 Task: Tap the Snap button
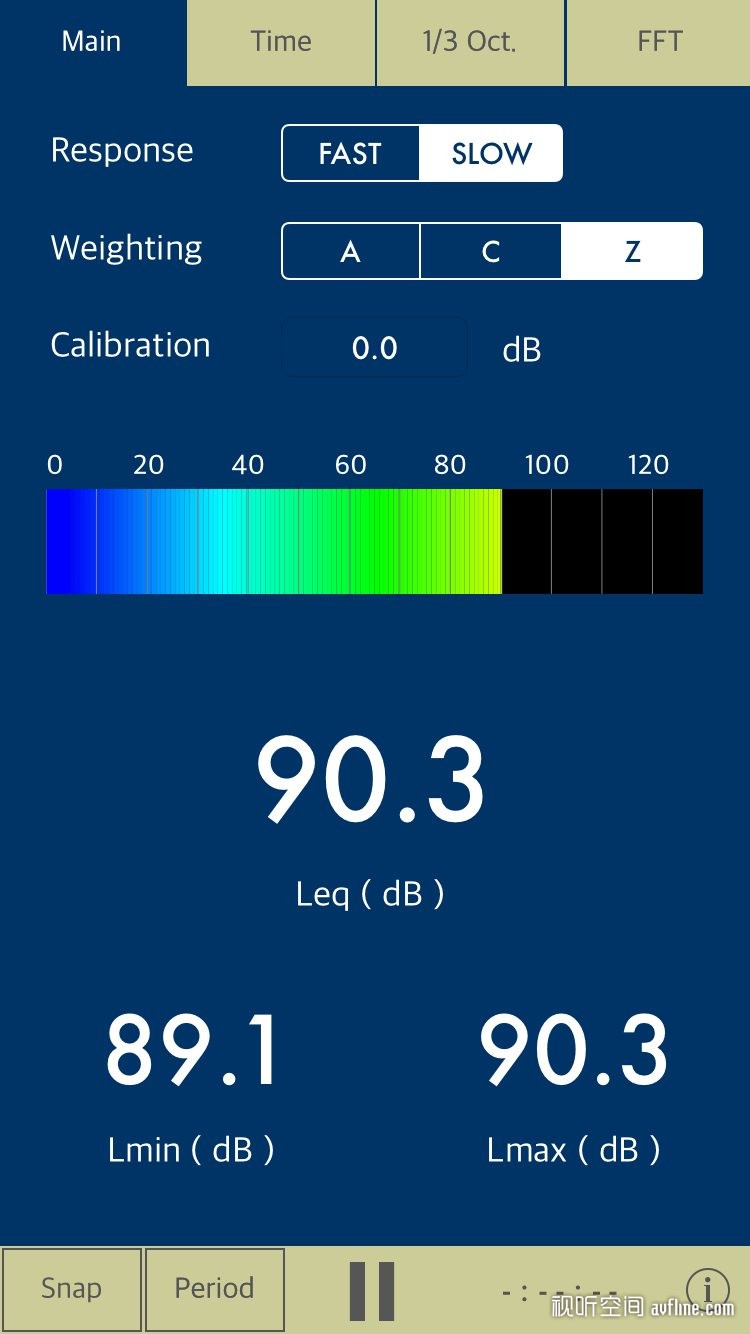(x=71, y=1289)
